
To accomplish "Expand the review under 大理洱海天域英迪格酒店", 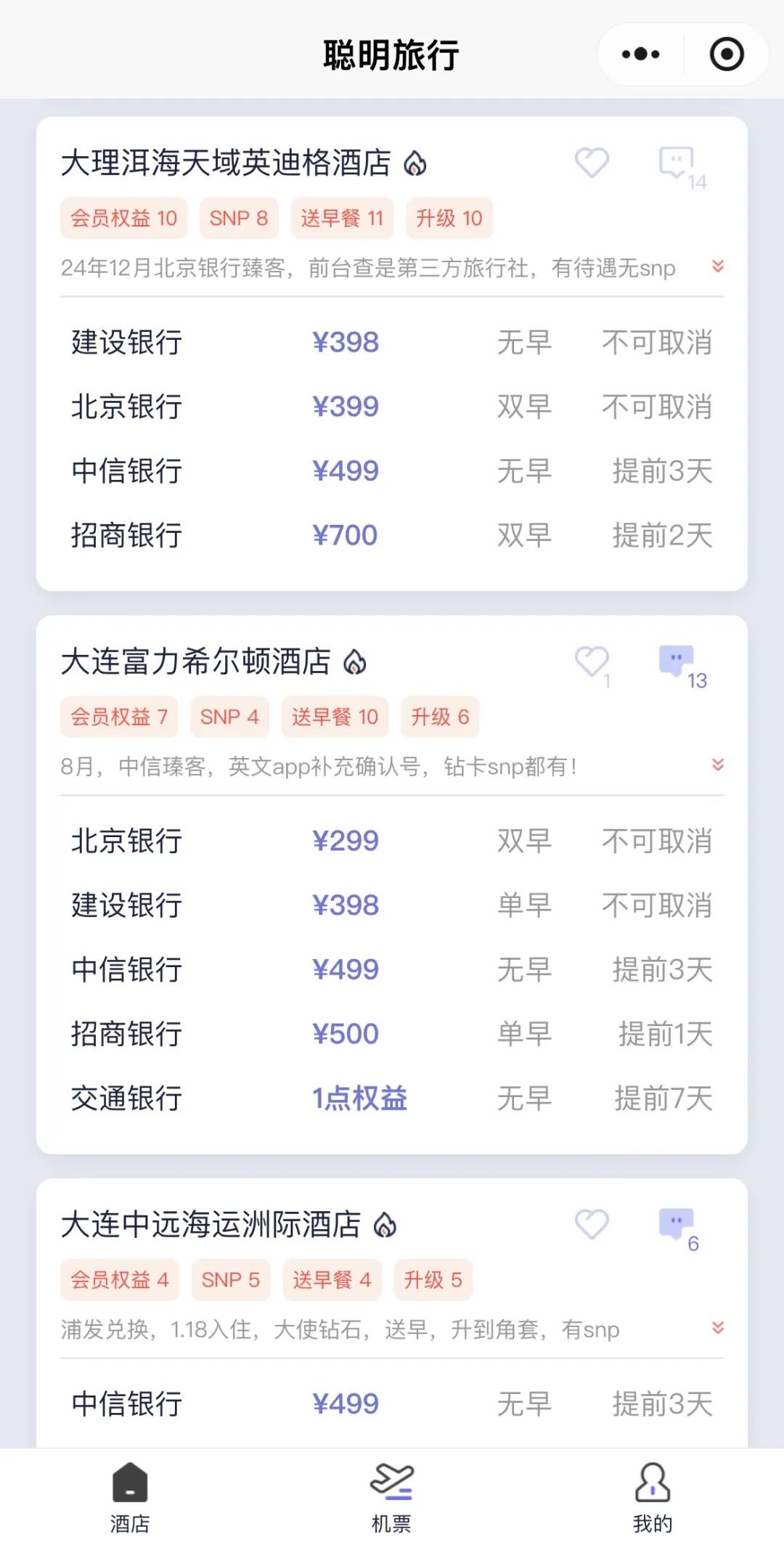I will click(718, 266).
